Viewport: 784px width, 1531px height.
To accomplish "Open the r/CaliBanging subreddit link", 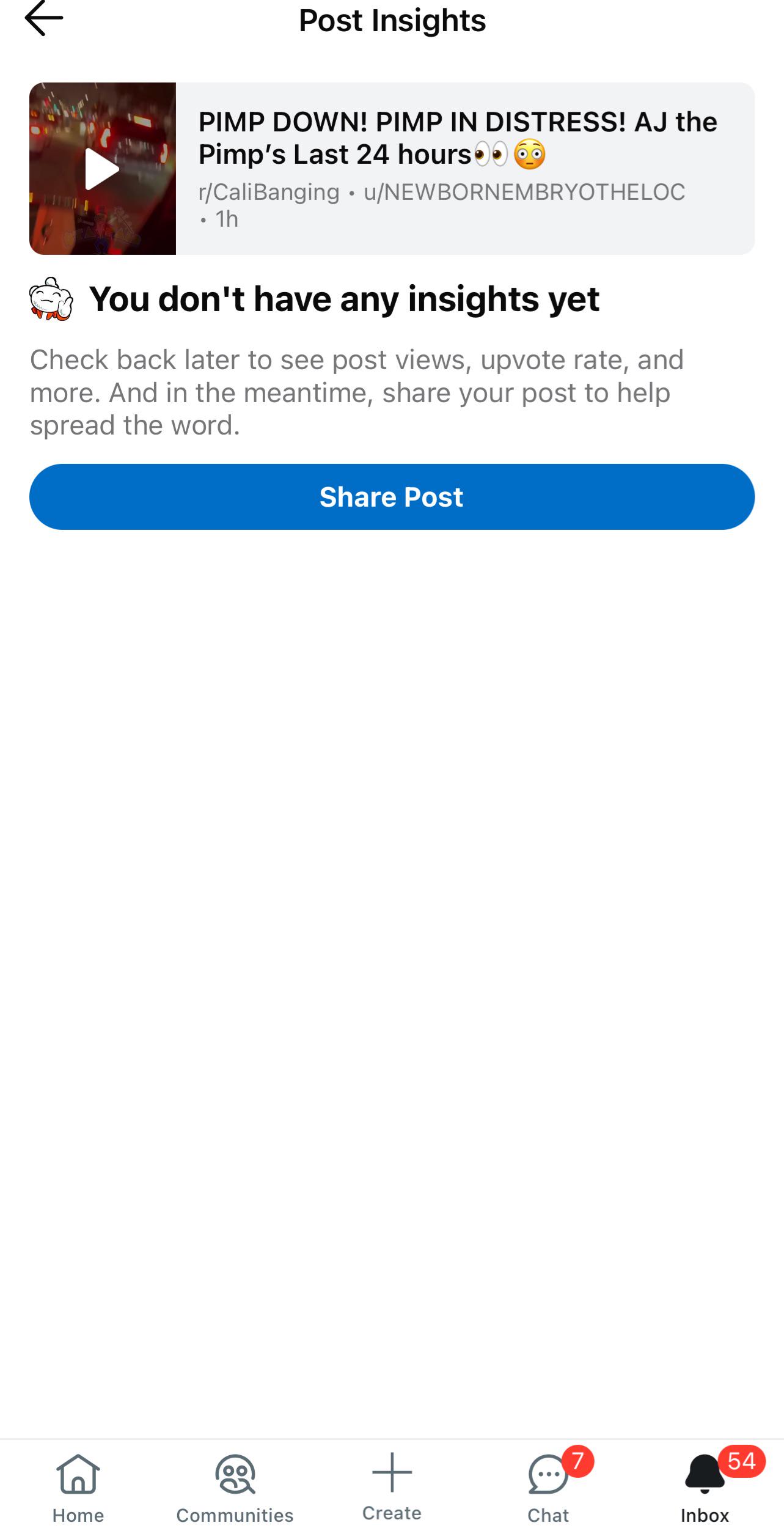I will (268, 191).
